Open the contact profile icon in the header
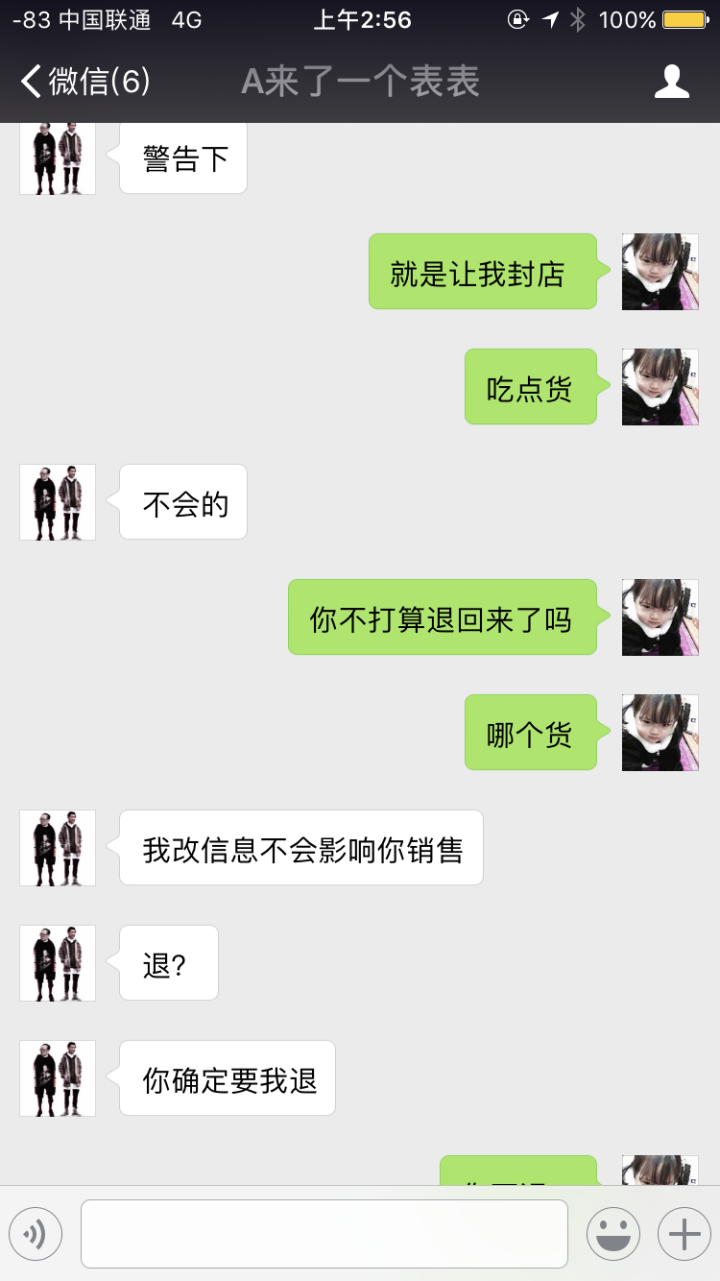This screenshot has height=1281, width=720. pyautogui.click(x=672, y=82)
